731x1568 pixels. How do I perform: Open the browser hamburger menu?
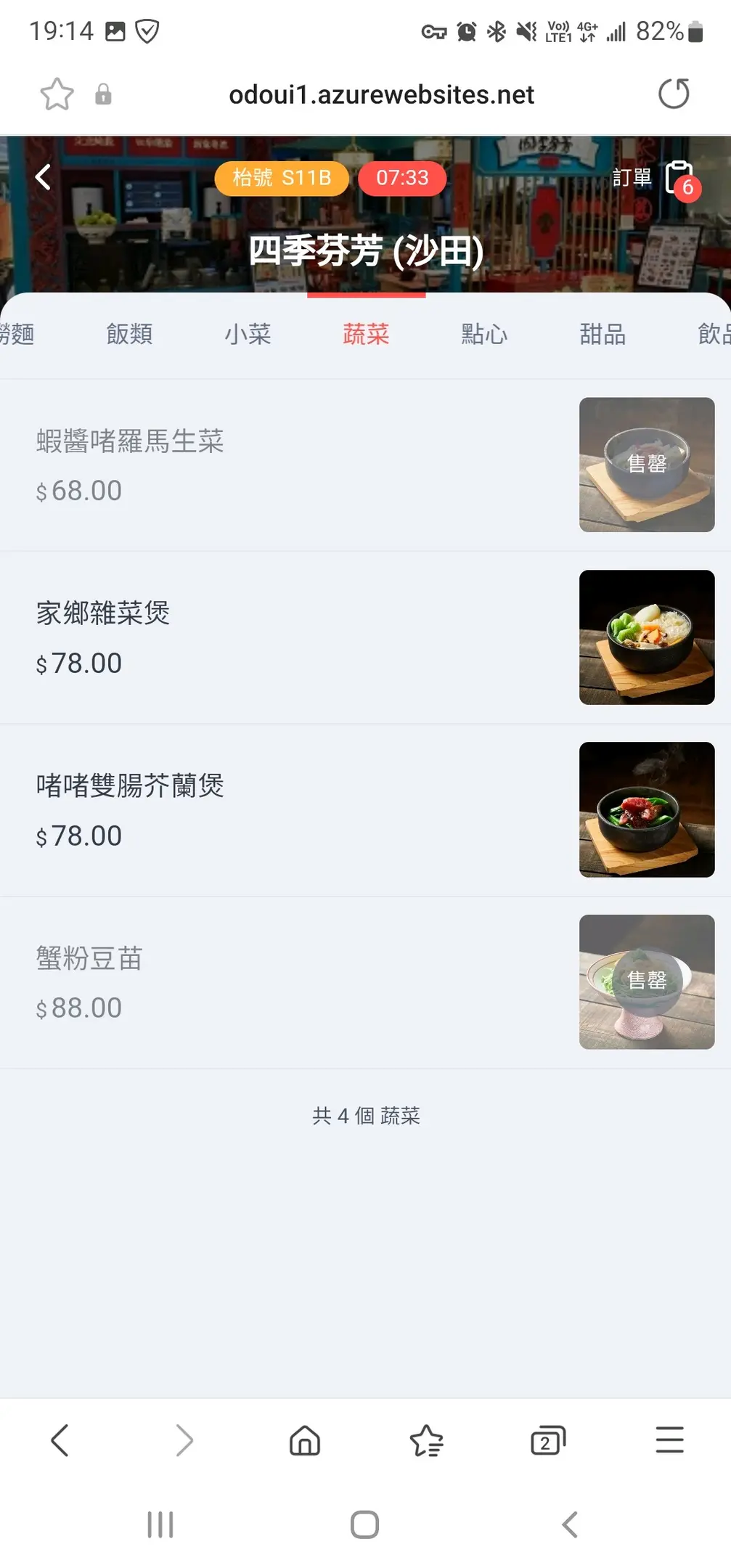coord(669,1440)
